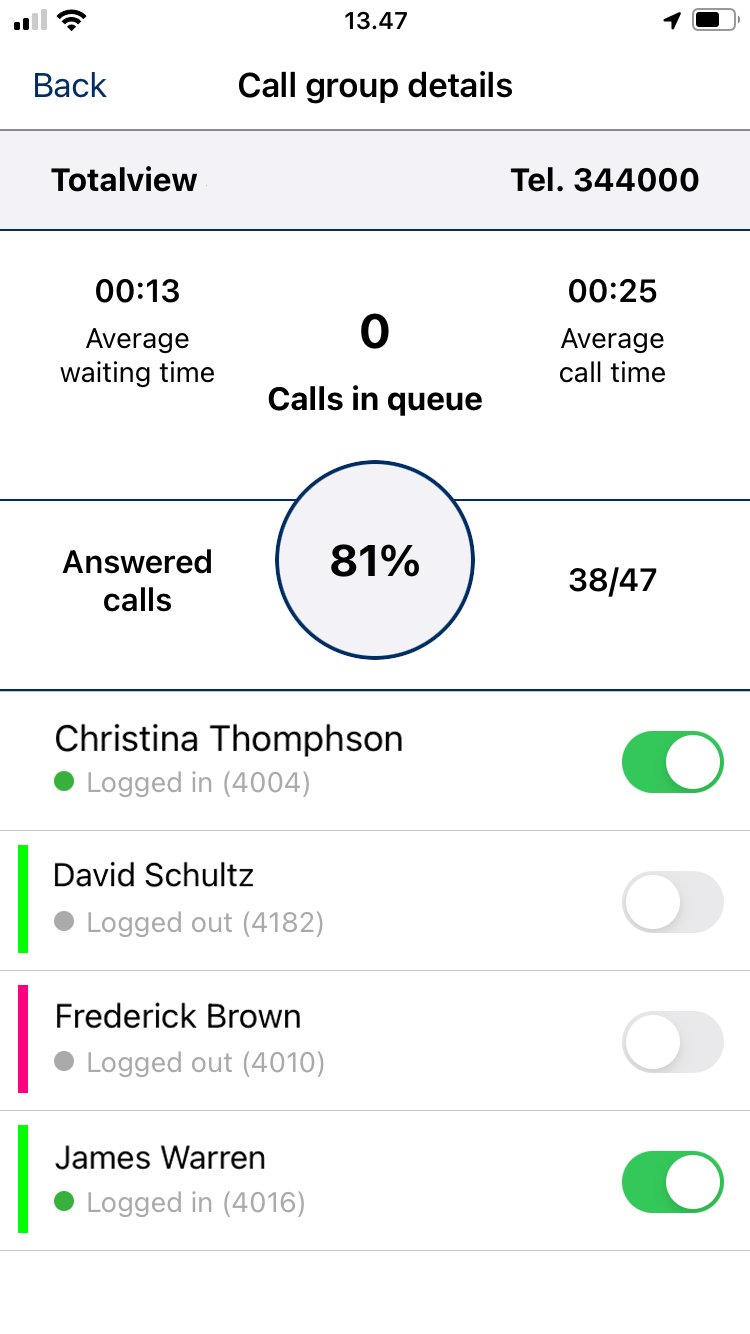Turn off James Warren's login switch
This screenshot has width=750, height=1334.
672,1182
